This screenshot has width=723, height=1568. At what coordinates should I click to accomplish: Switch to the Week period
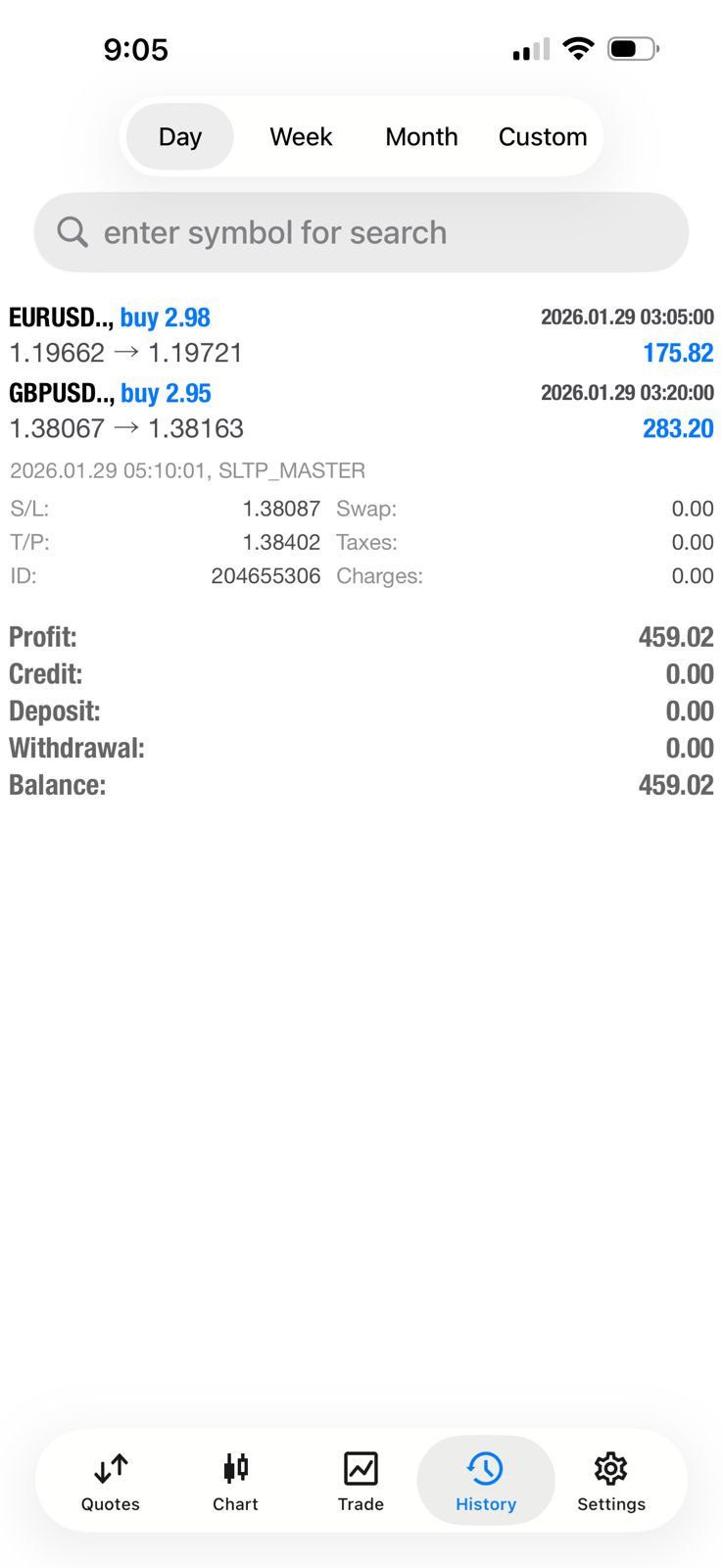click(x=301, y=137)
